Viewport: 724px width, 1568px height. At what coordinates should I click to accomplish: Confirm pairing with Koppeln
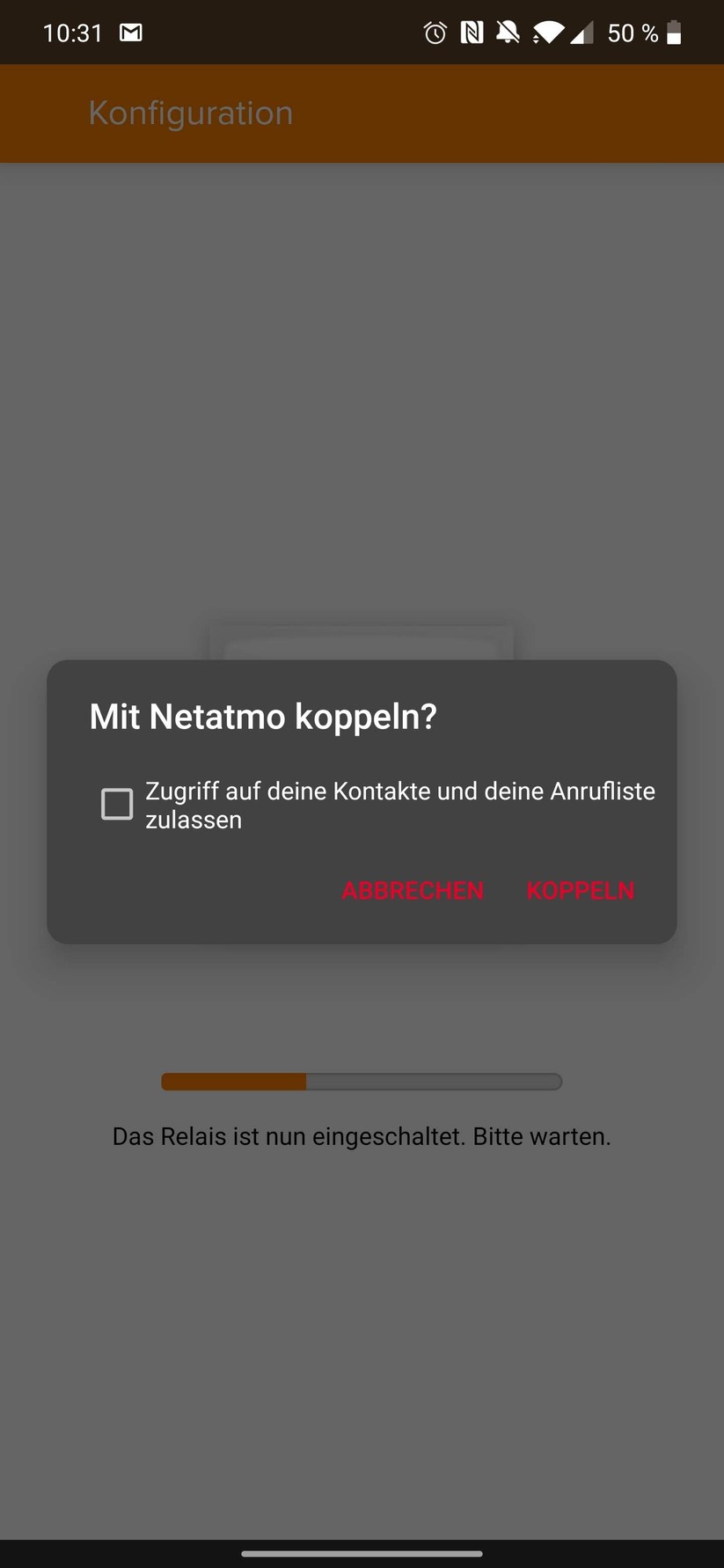pyautogui.click(x=580, y=890)
